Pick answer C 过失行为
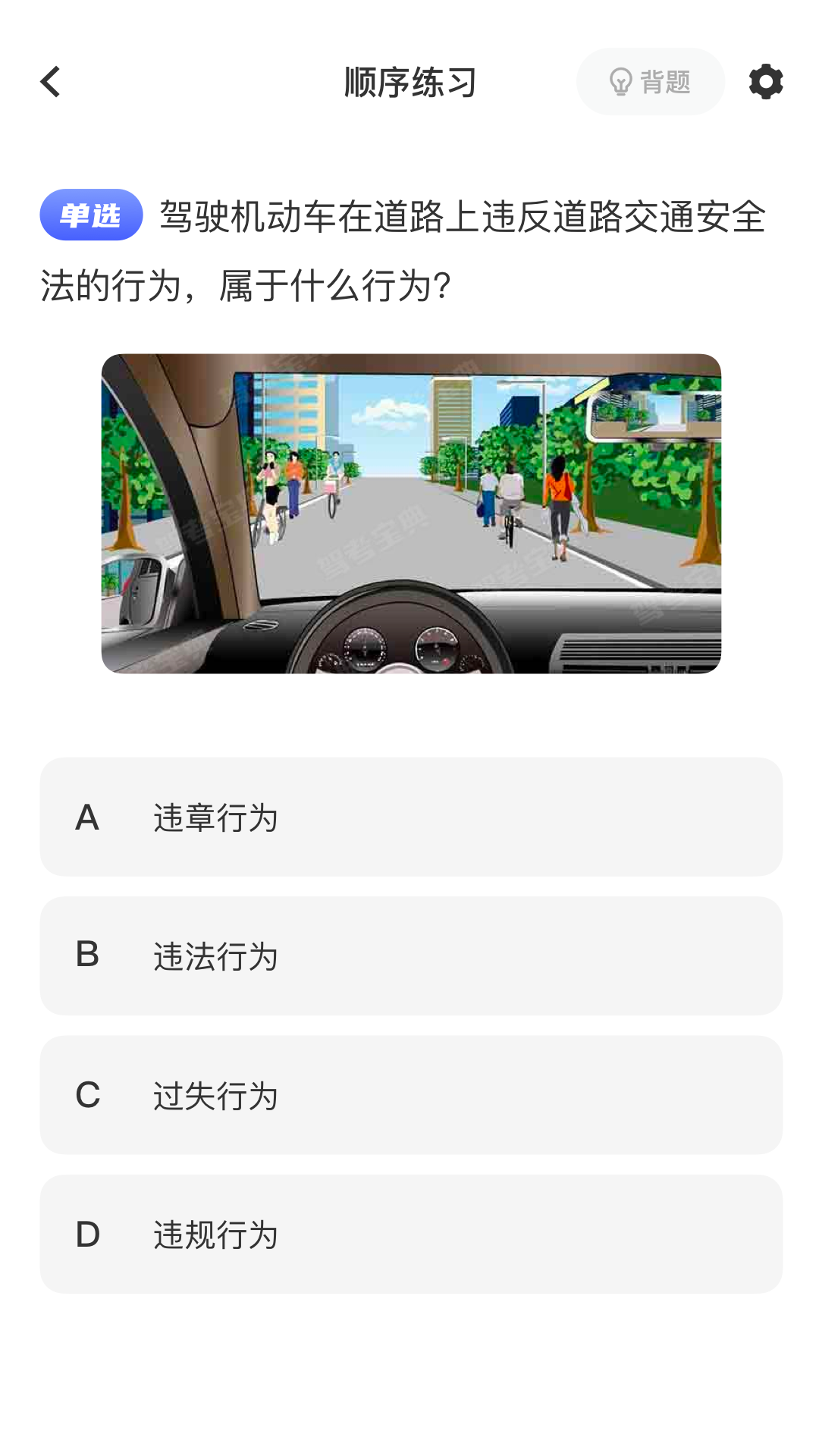The width and height of the screenshot is (819, 1456). (411, 1095)
